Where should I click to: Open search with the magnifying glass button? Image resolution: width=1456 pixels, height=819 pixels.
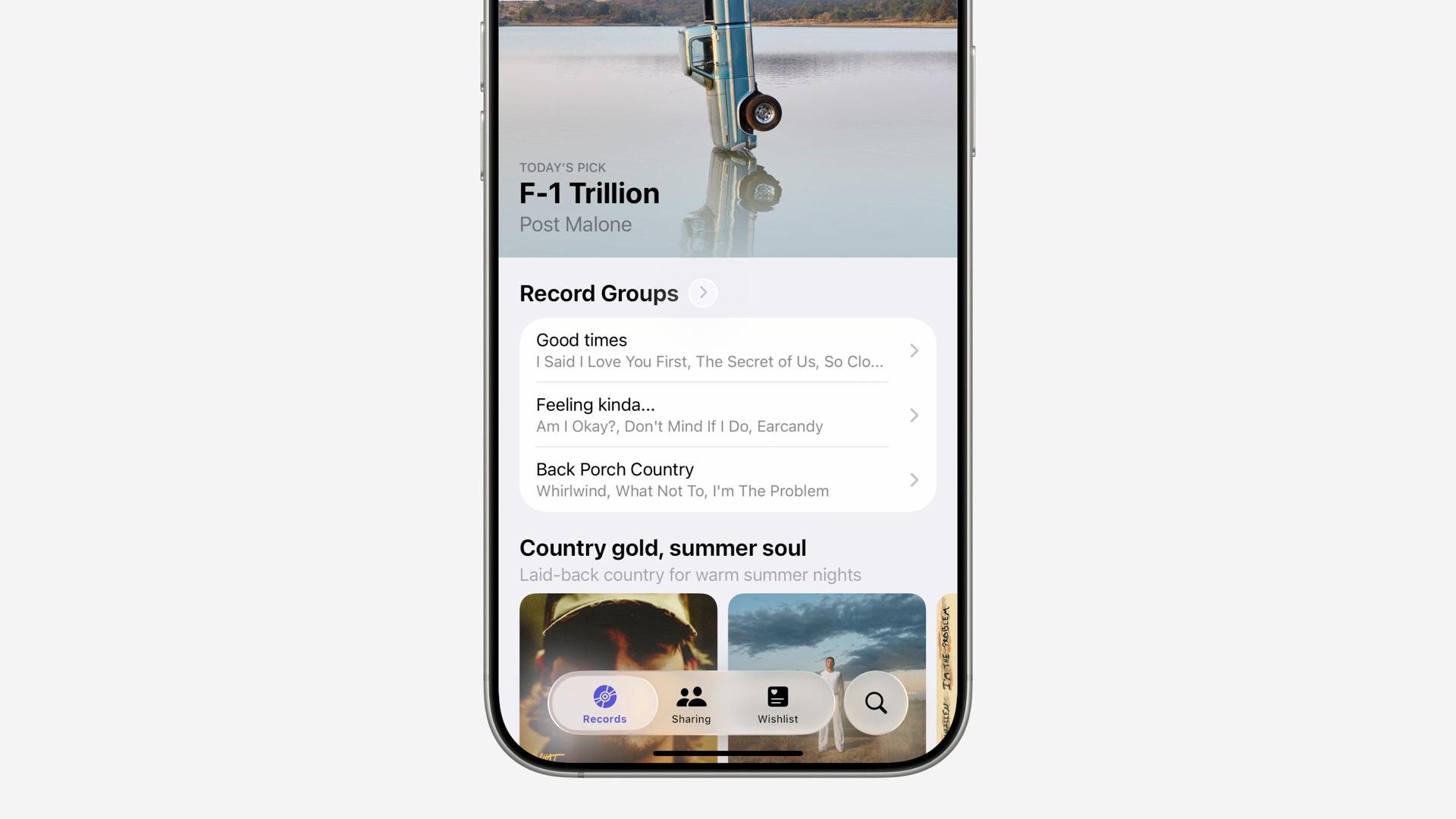(x=876, y=703)
